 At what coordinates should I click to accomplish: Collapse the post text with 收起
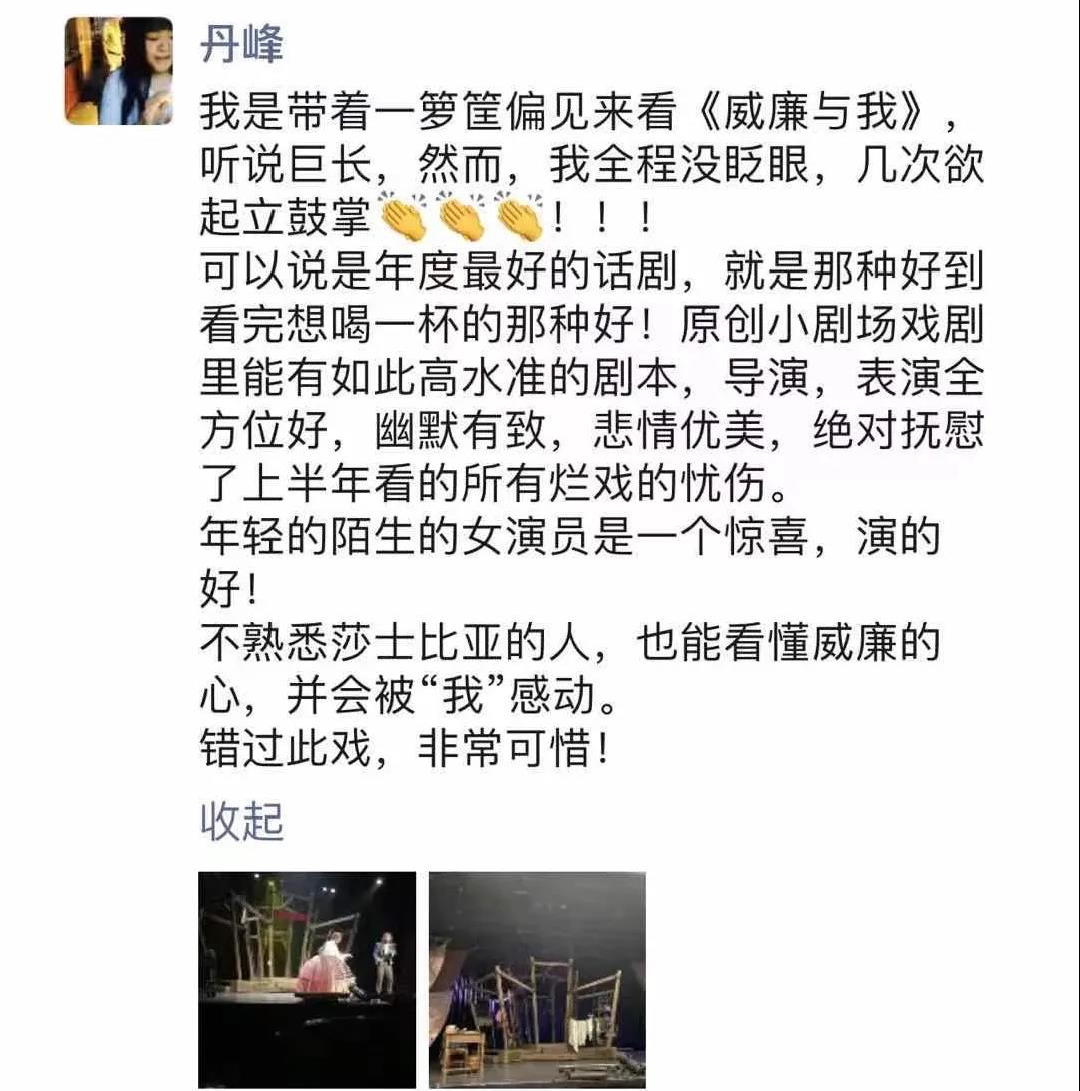coord(241,820)
